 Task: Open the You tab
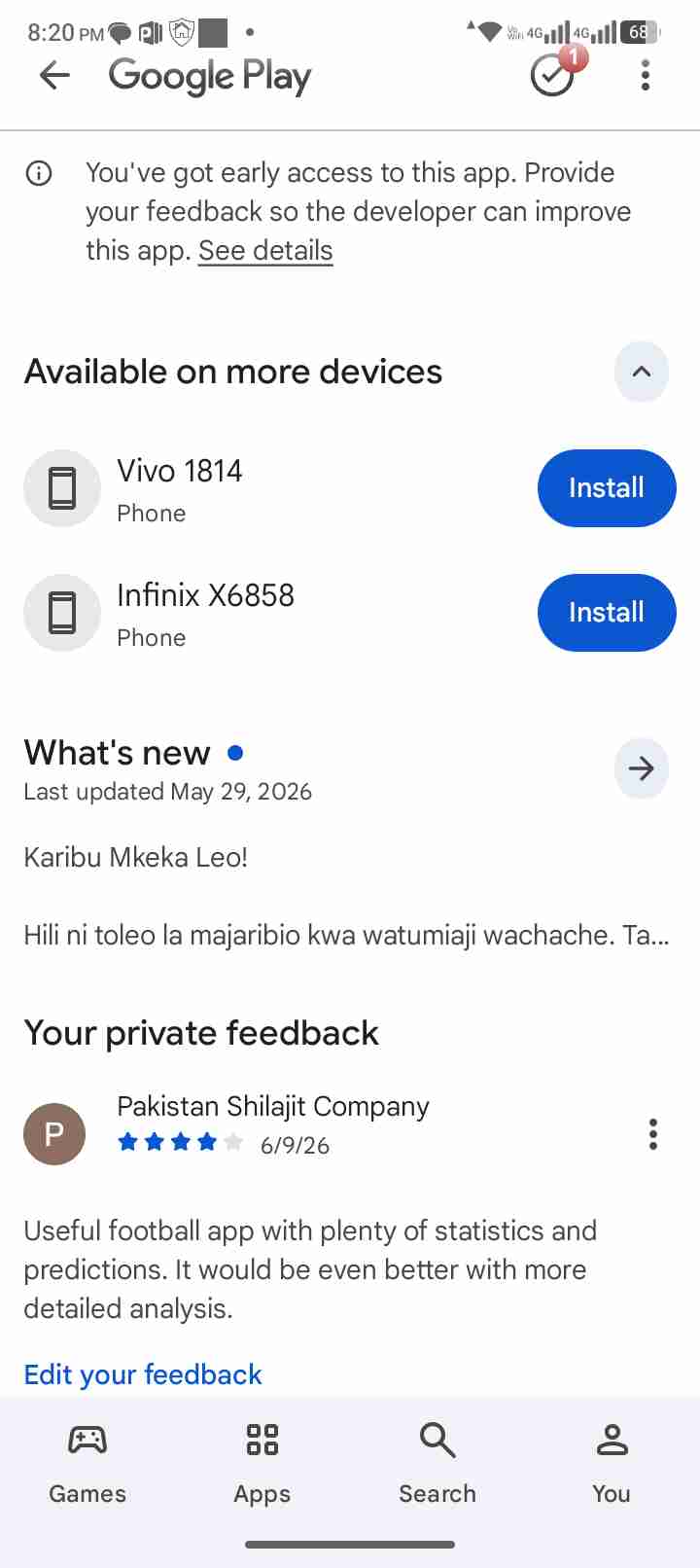click(612, 1464)
